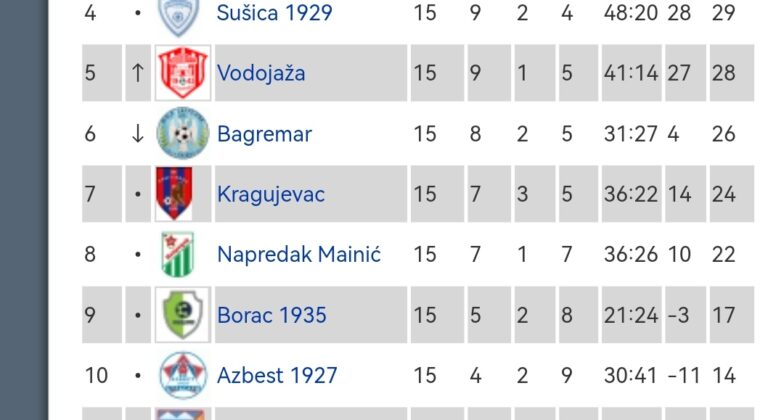Open the Sušica 1929 team page
The width and height of the screenshot is (784, 420).
pyautogui.click(x=274, y=13)
